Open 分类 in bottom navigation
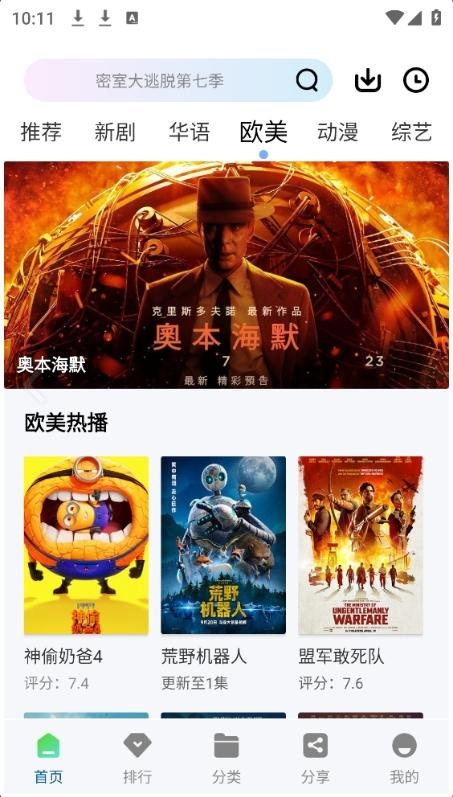 click(226, 758)
